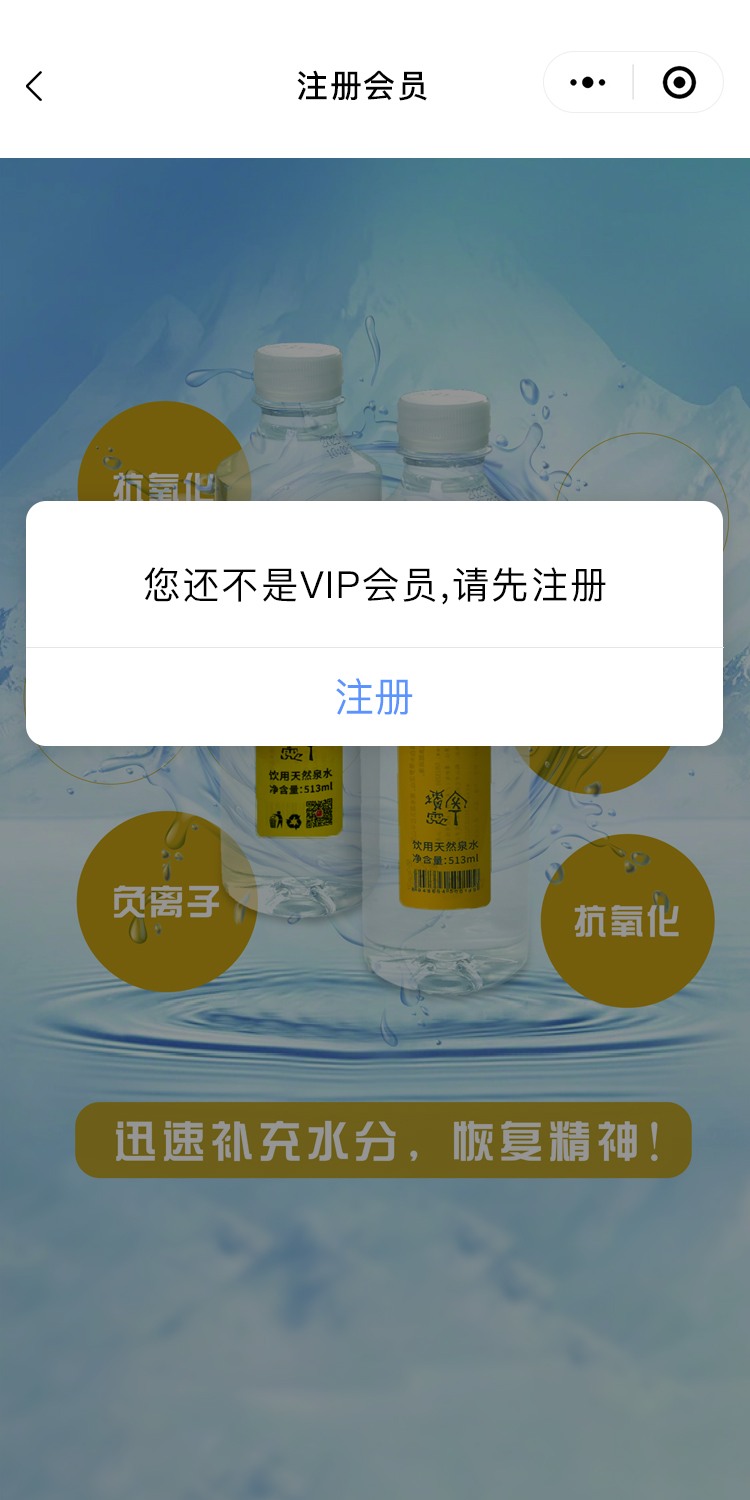The image size is (750, 1500).
Task: Tap the 注册 button in the dialog
Action: (374, 697)
